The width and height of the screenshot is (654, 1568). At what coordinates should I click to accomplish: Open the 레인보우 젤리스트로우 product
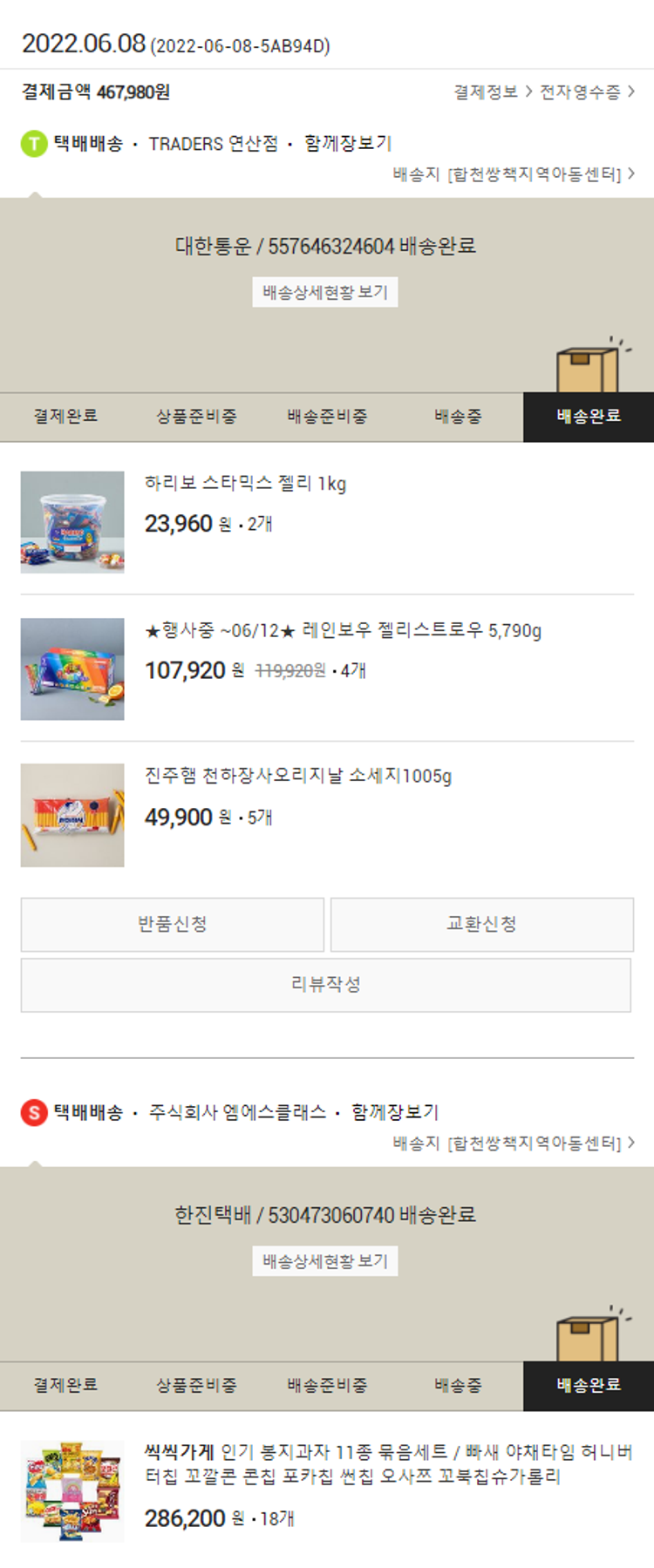tap(343, 630)
